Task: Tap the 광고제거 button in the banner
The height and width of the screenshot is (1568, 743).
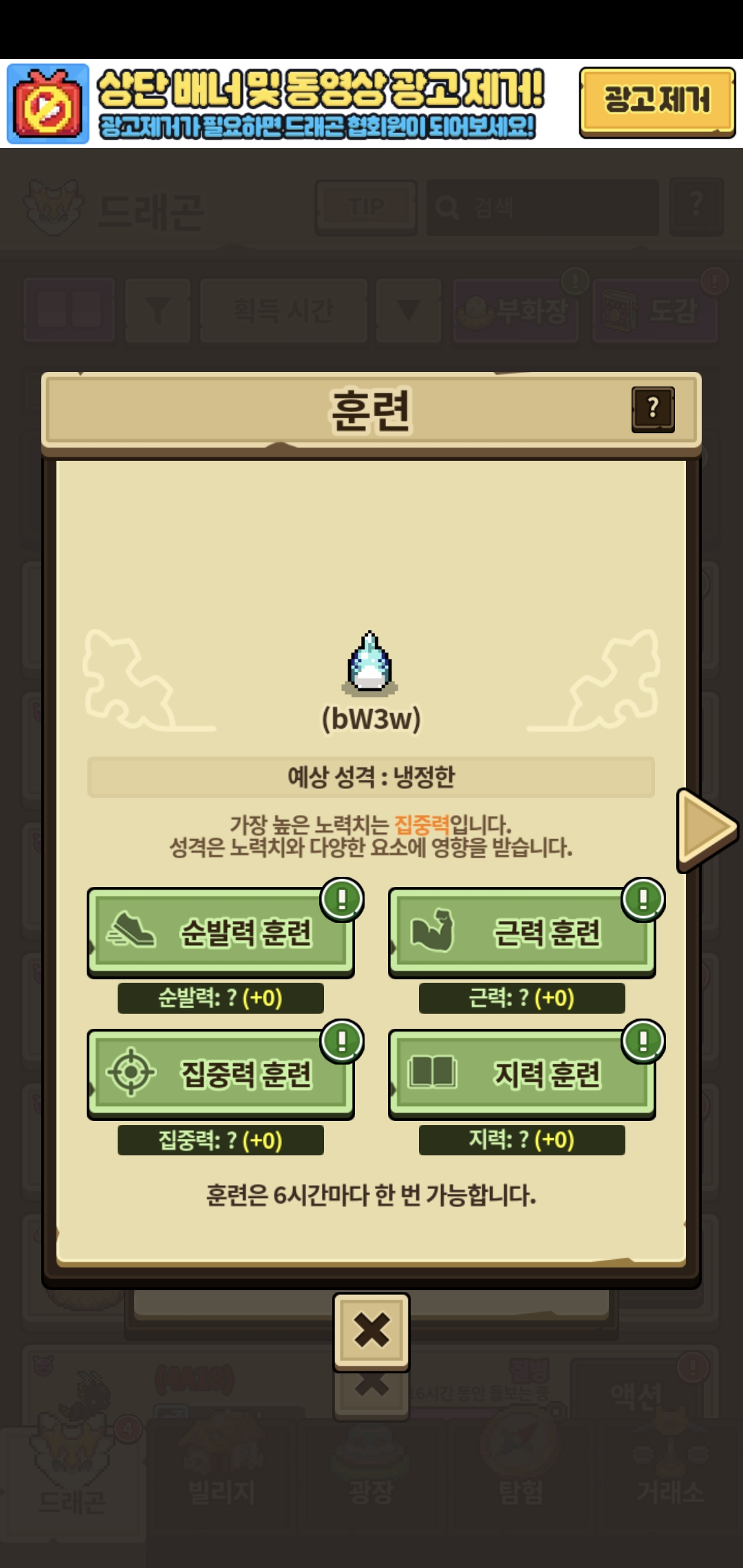Action: pyautogui.click(x=656, y=102)
